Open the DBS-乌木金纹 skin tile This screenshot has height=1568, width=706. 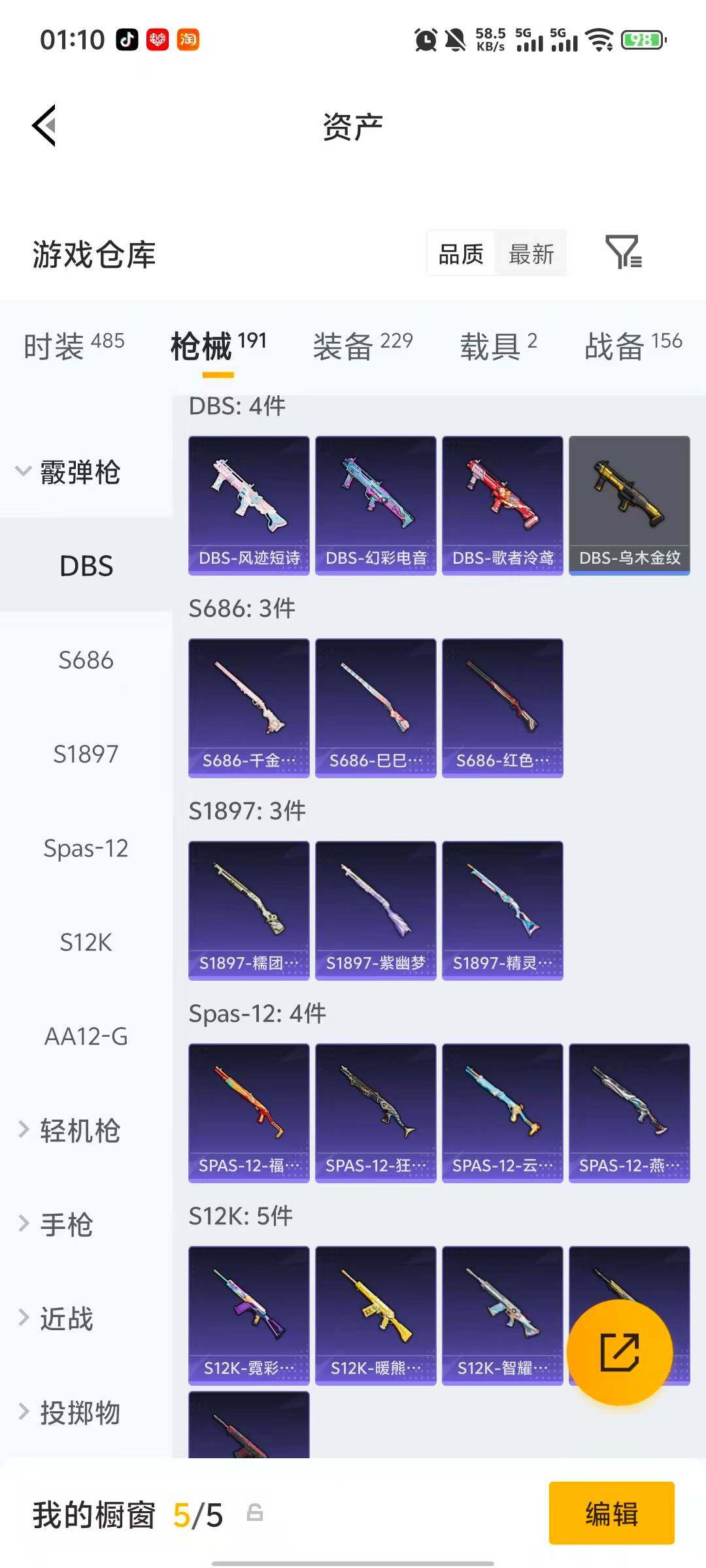[x=629, y=505]
